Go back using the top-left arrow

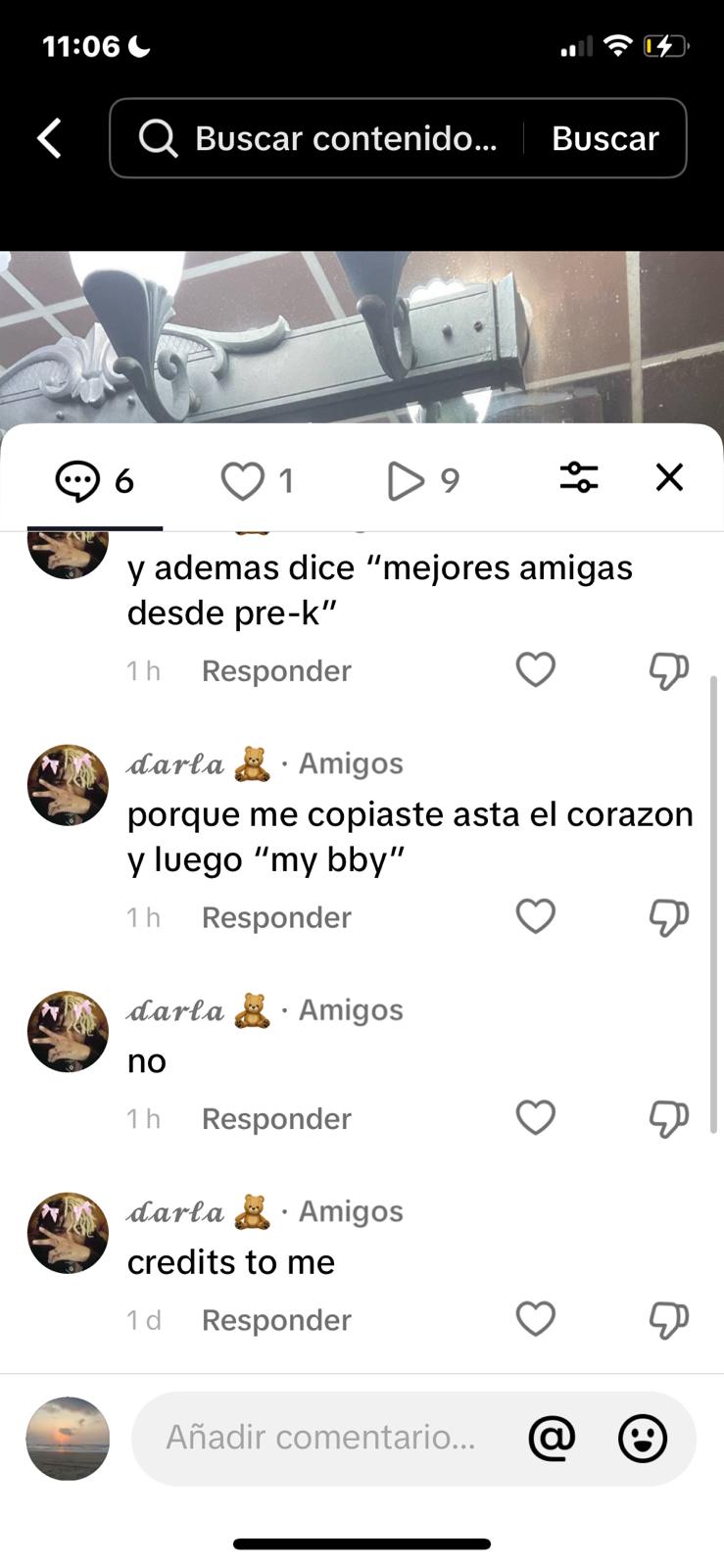(x=49, y=138)
